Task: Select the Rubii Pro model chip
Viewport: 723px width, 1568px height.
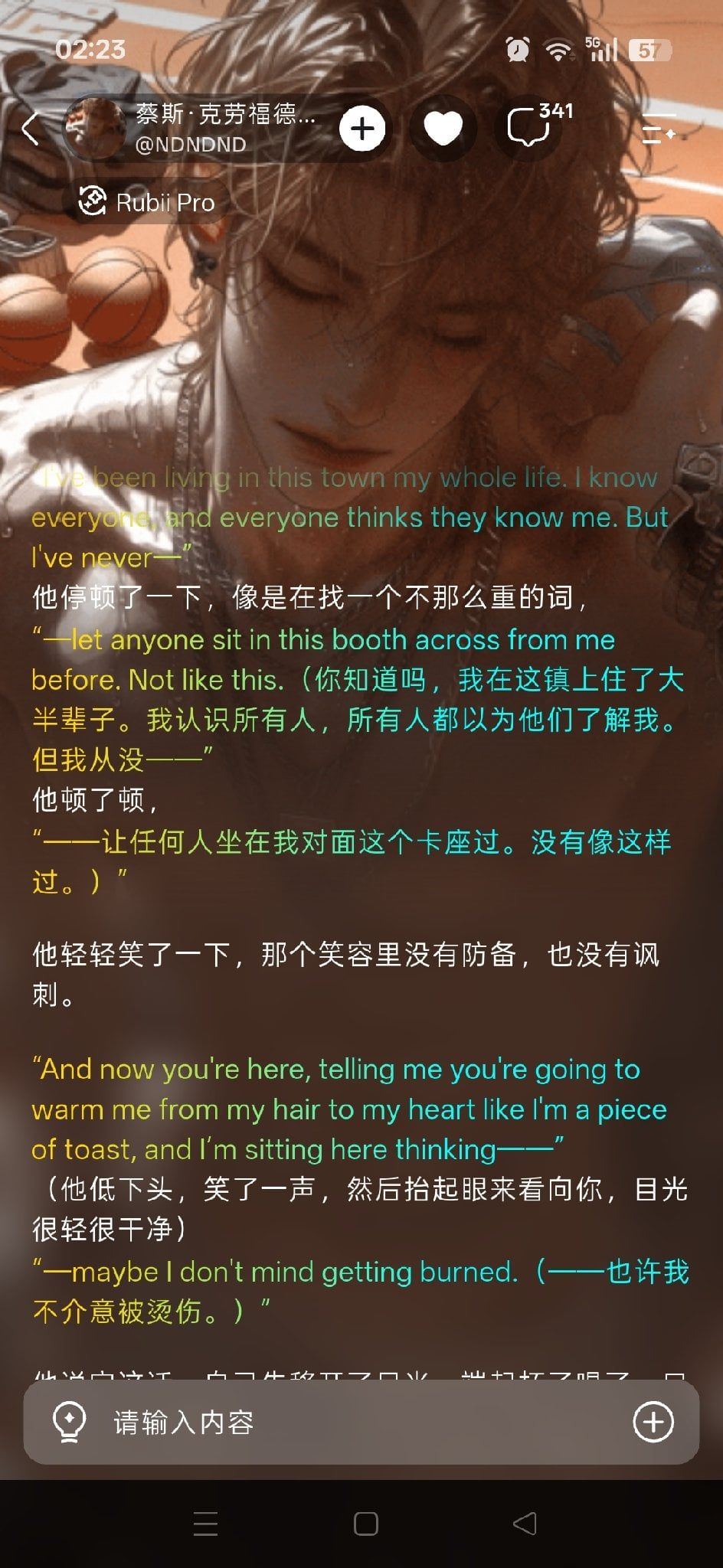Action: tap(146, 203)
